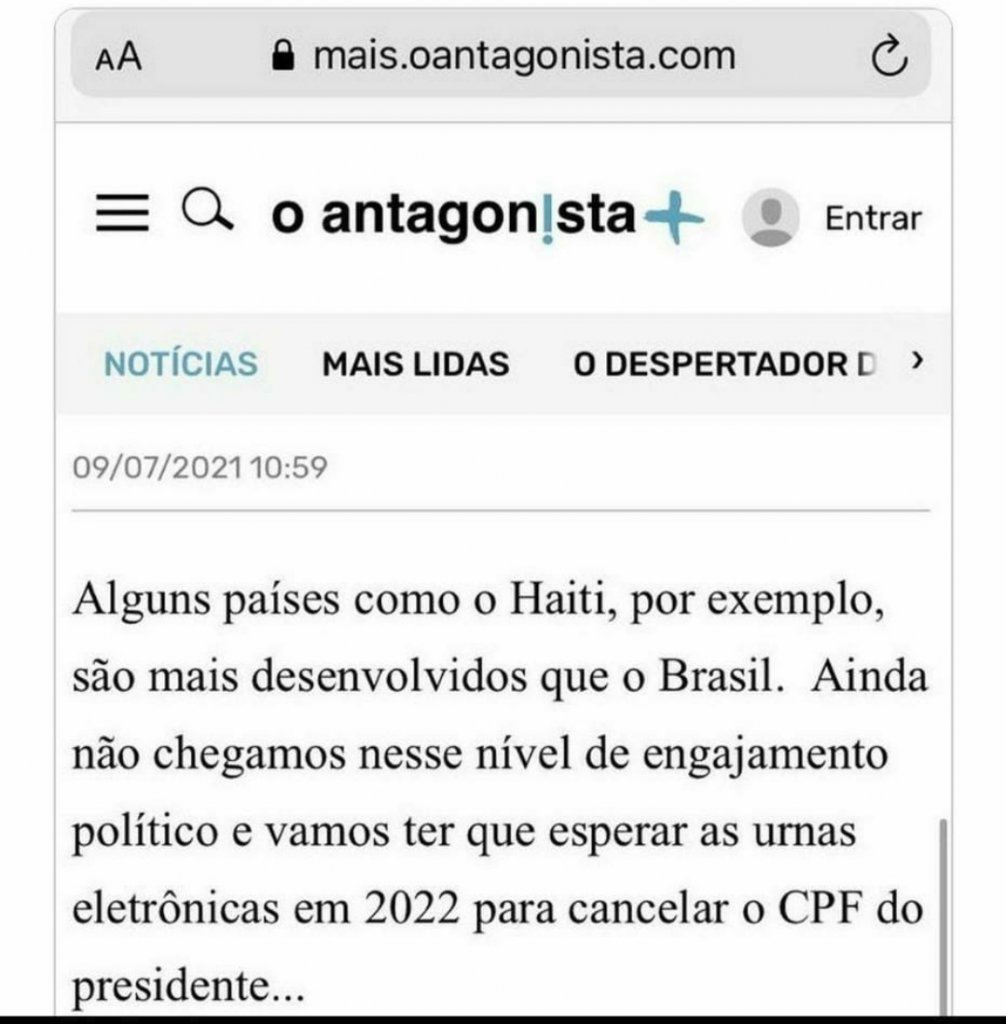Open the site search
The image size is (1006, 1024).
click(207, 211)
